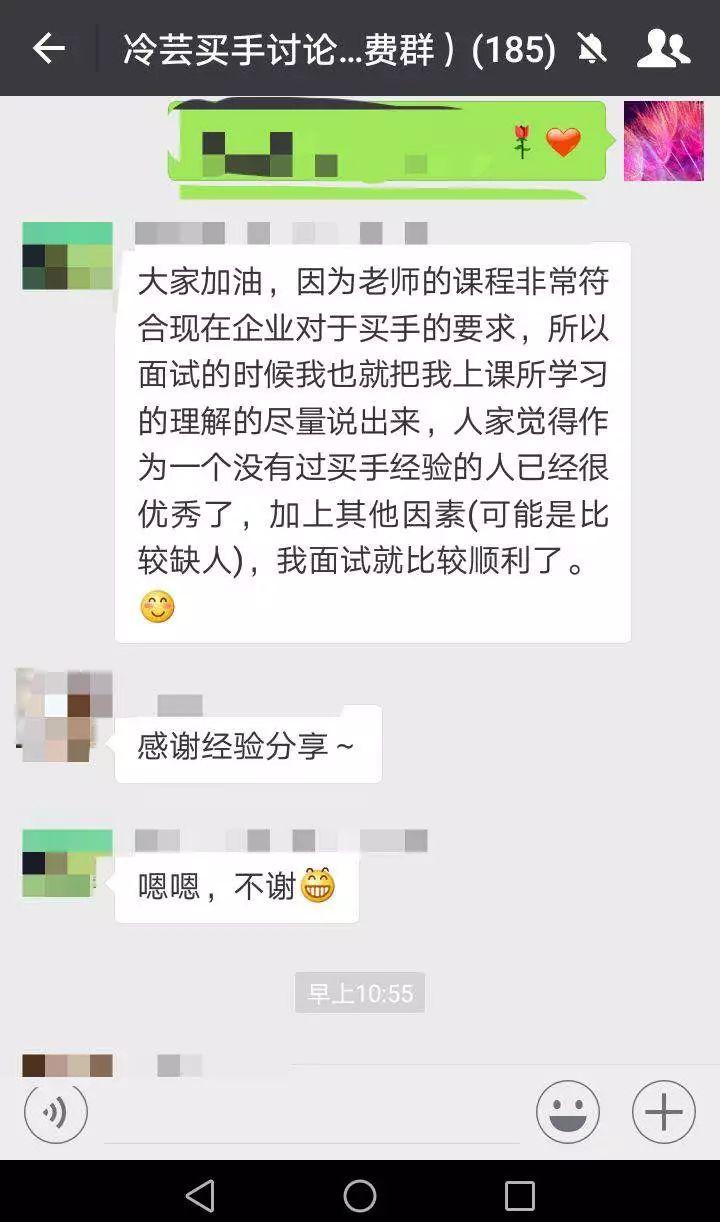Open the pink avatar beside the rose message
The height and width of the screenshot is (1222, 720).
coord(663,141)
